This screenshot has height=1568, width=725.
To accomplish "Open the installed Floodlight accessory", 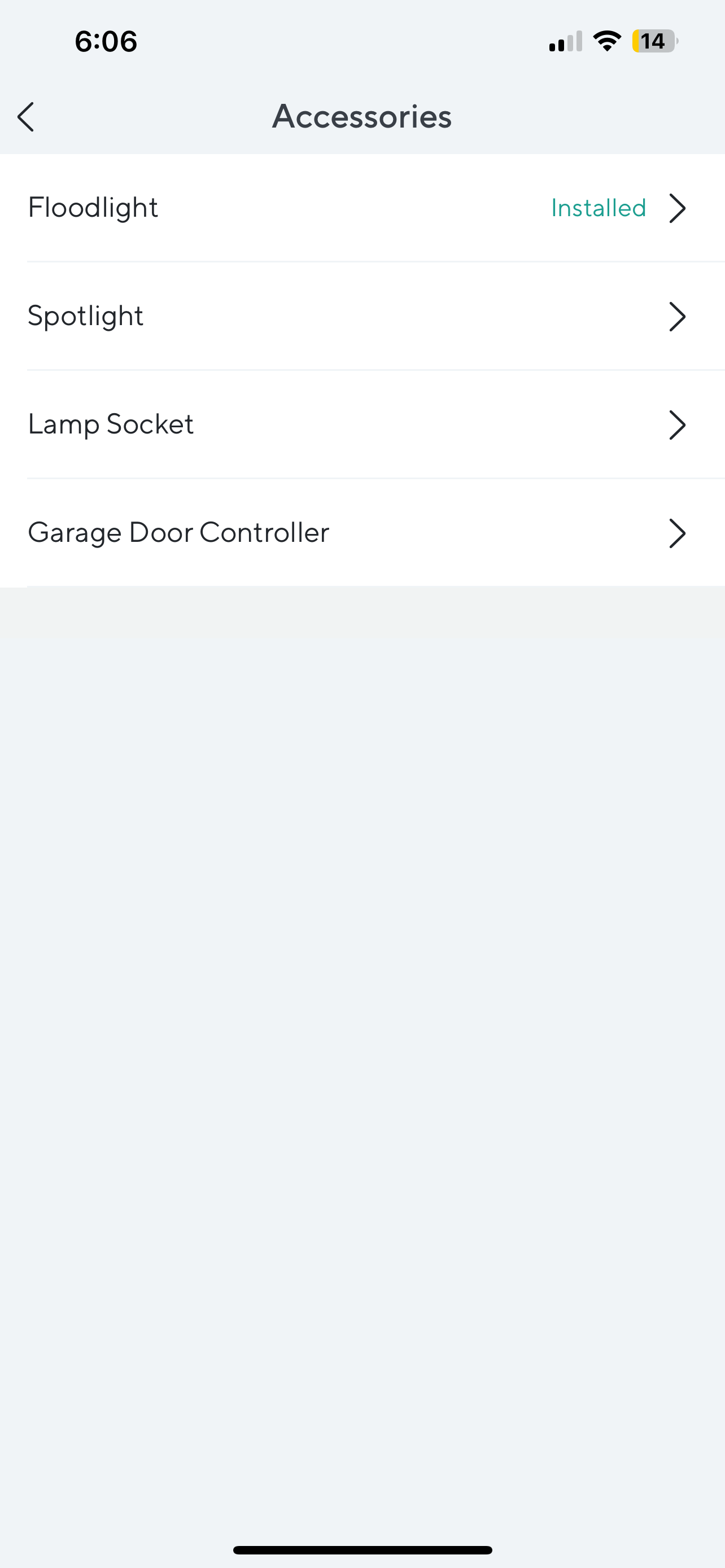I will [362, 208].
